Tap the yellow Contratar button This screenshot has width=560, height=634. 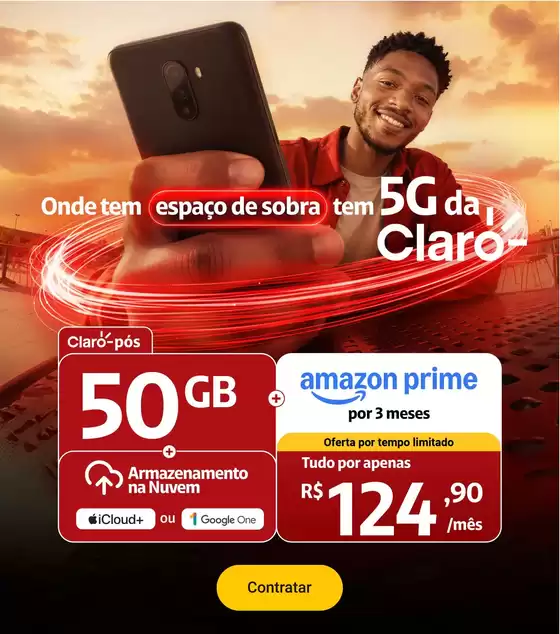(279, 587)
